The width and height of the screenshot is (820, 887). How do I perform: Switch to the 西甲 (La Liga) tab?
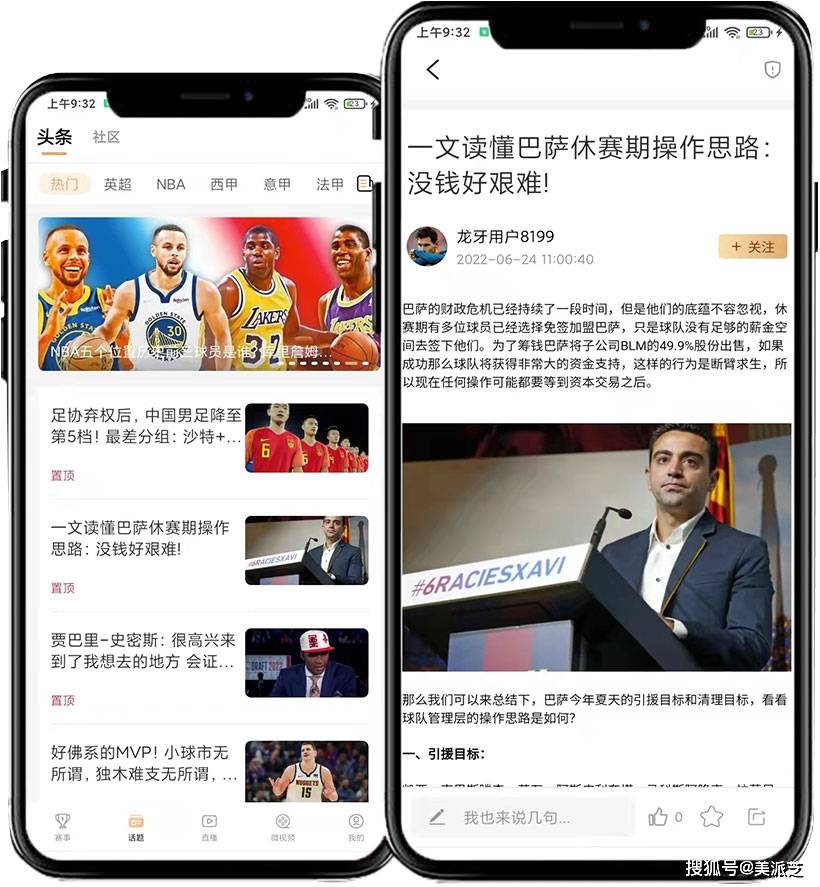(224, 184)
